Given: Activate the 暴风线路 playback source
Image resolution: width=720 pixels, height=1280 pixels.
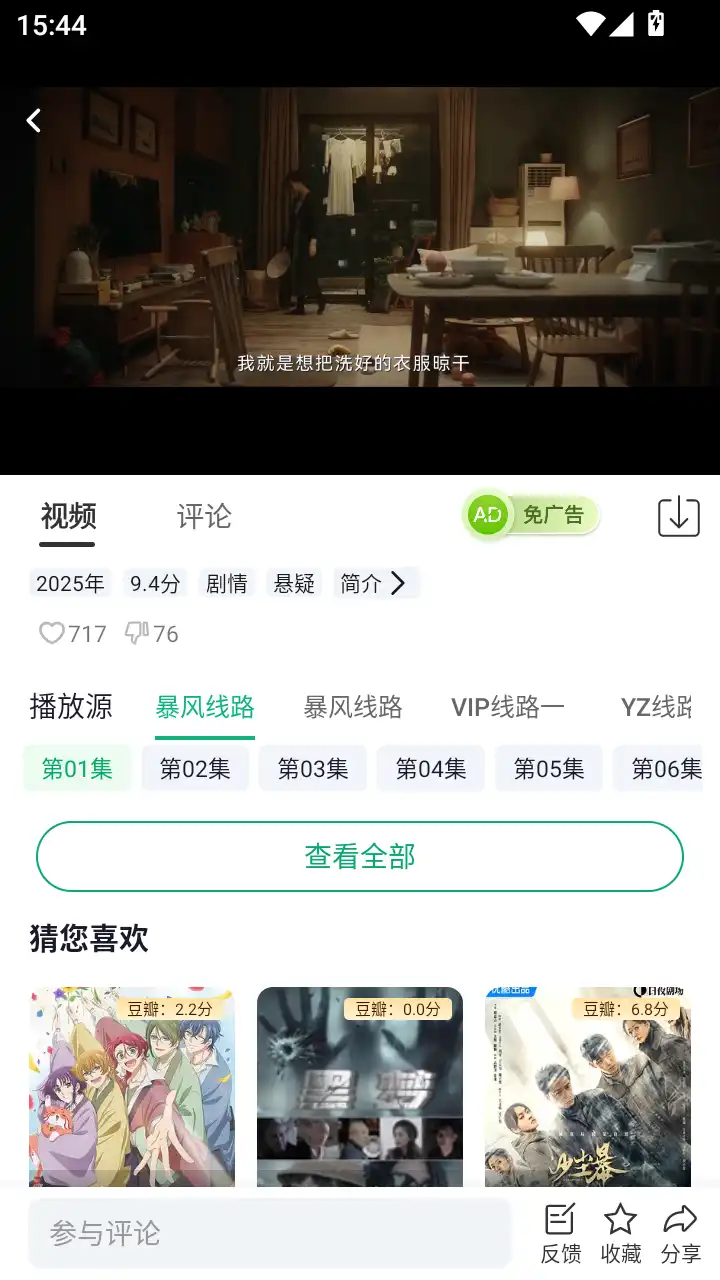Looking at the screenshot, I should tap(204, 706).
